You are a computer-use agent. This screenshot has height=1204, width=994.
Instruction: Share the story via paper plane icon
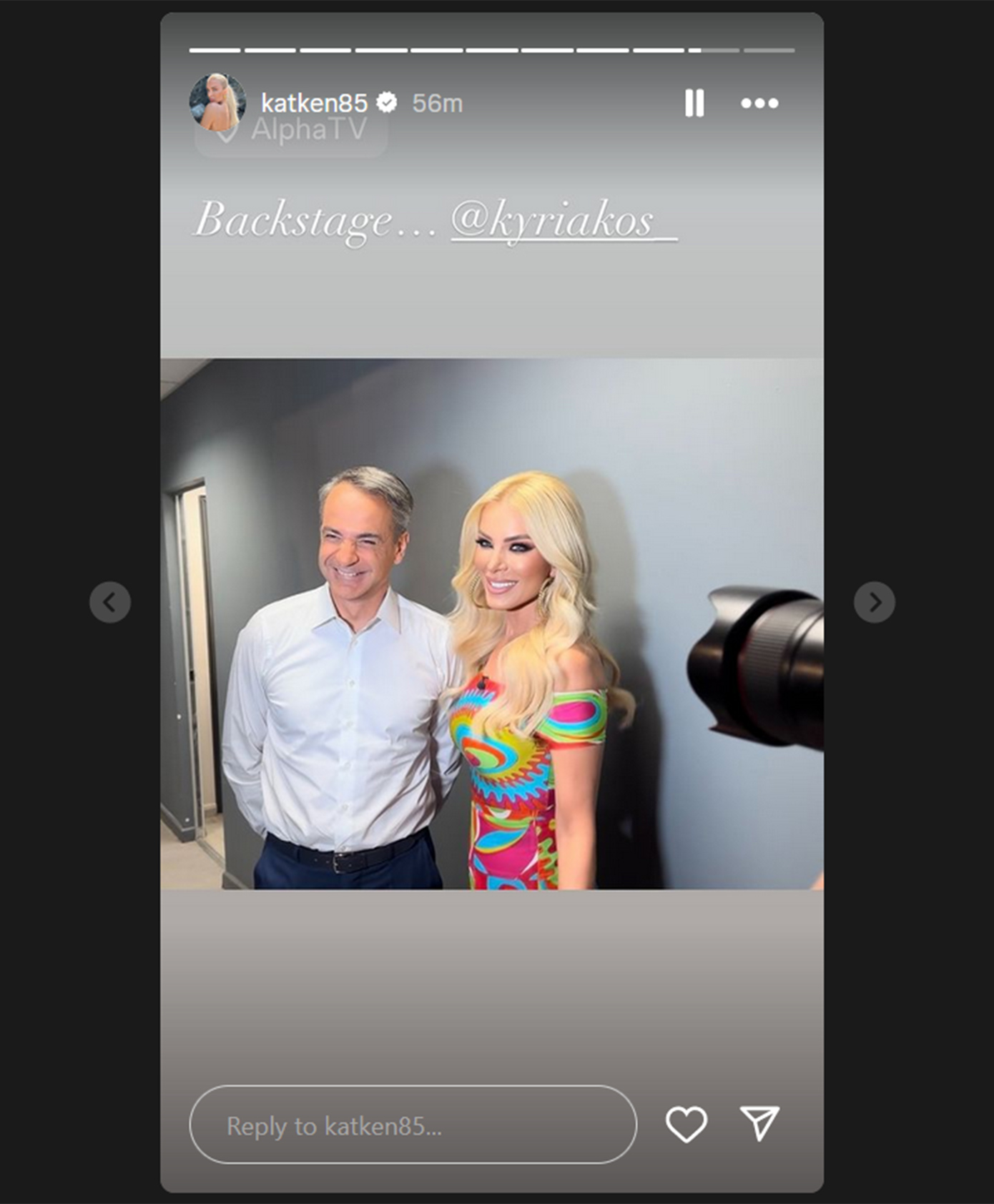click(759, 1124)
